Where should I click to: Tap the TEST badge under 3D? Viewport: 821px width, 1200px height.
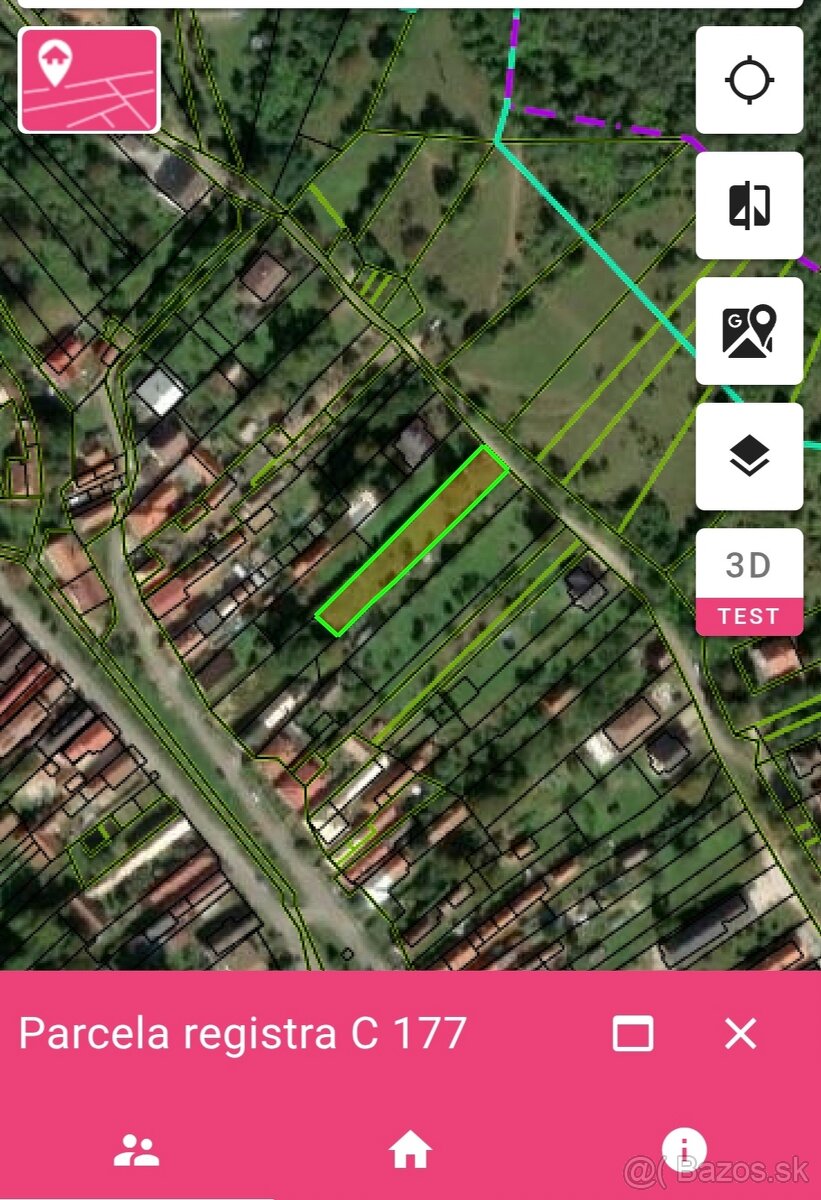pyautogui.click(x=749, y=616)
